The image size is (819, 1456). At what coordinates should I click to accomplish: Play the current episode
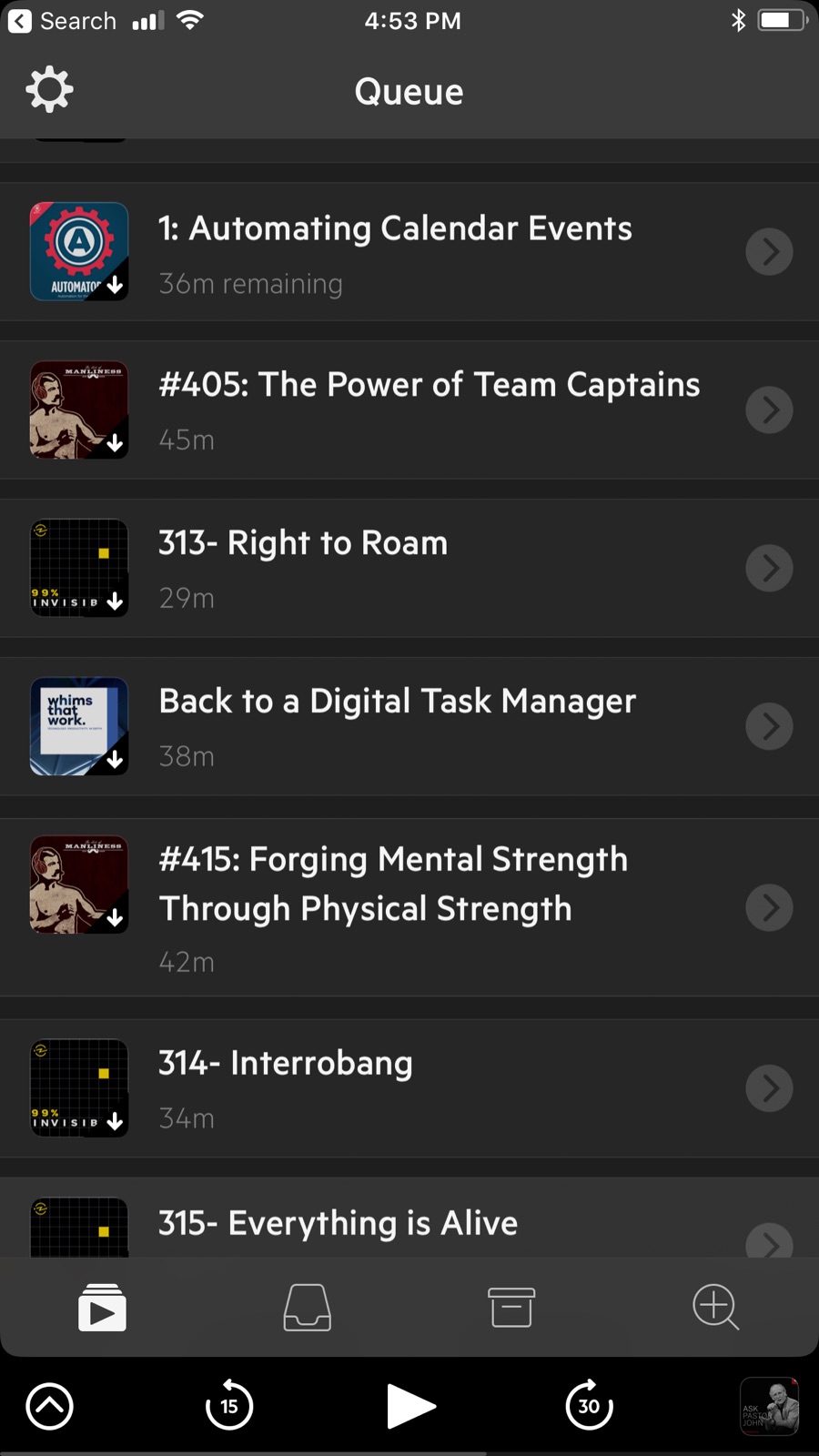click(410, 1406)
